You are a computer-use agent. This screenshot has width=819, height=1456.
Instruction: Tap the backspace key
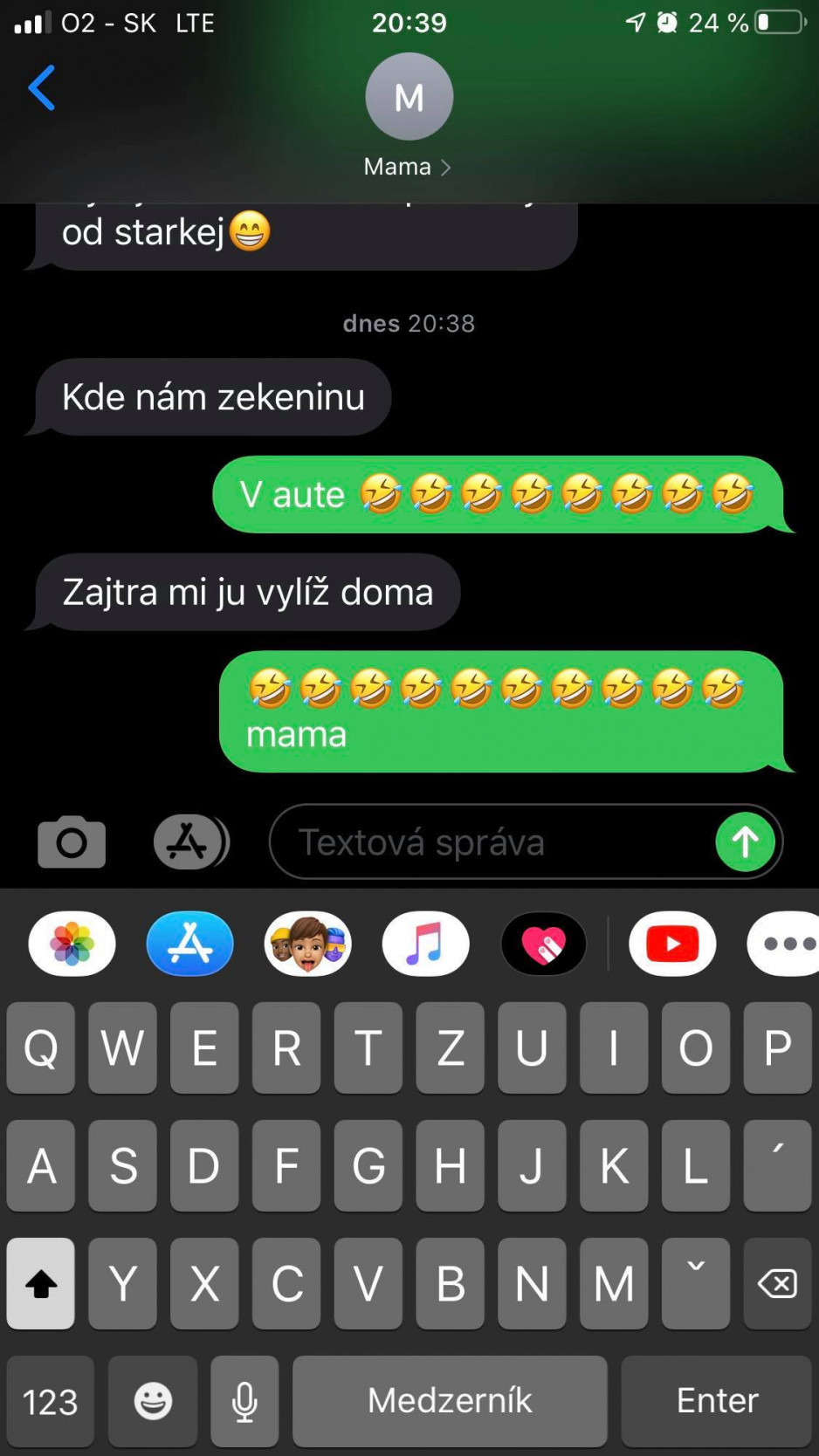pos(777,1283)
